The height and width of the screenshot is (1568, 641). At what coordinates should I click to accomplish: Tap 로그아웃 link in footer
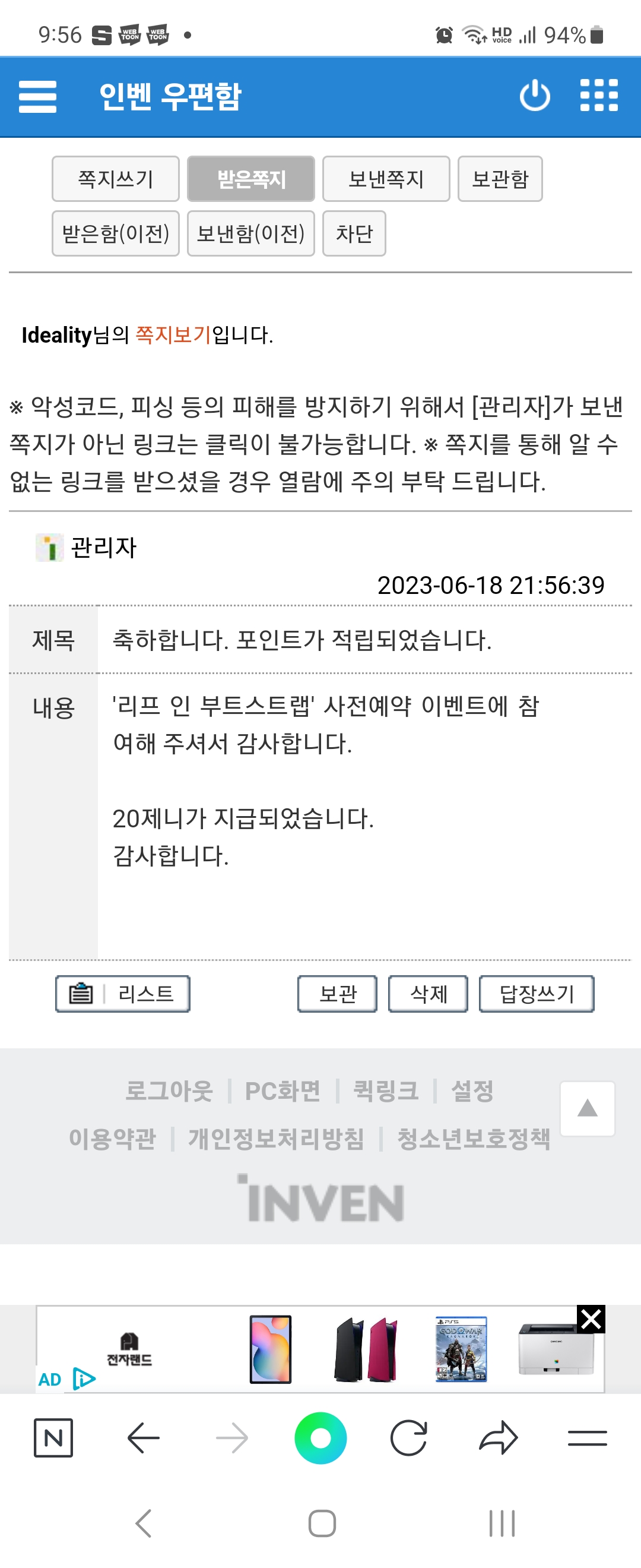click(169, 1091)
